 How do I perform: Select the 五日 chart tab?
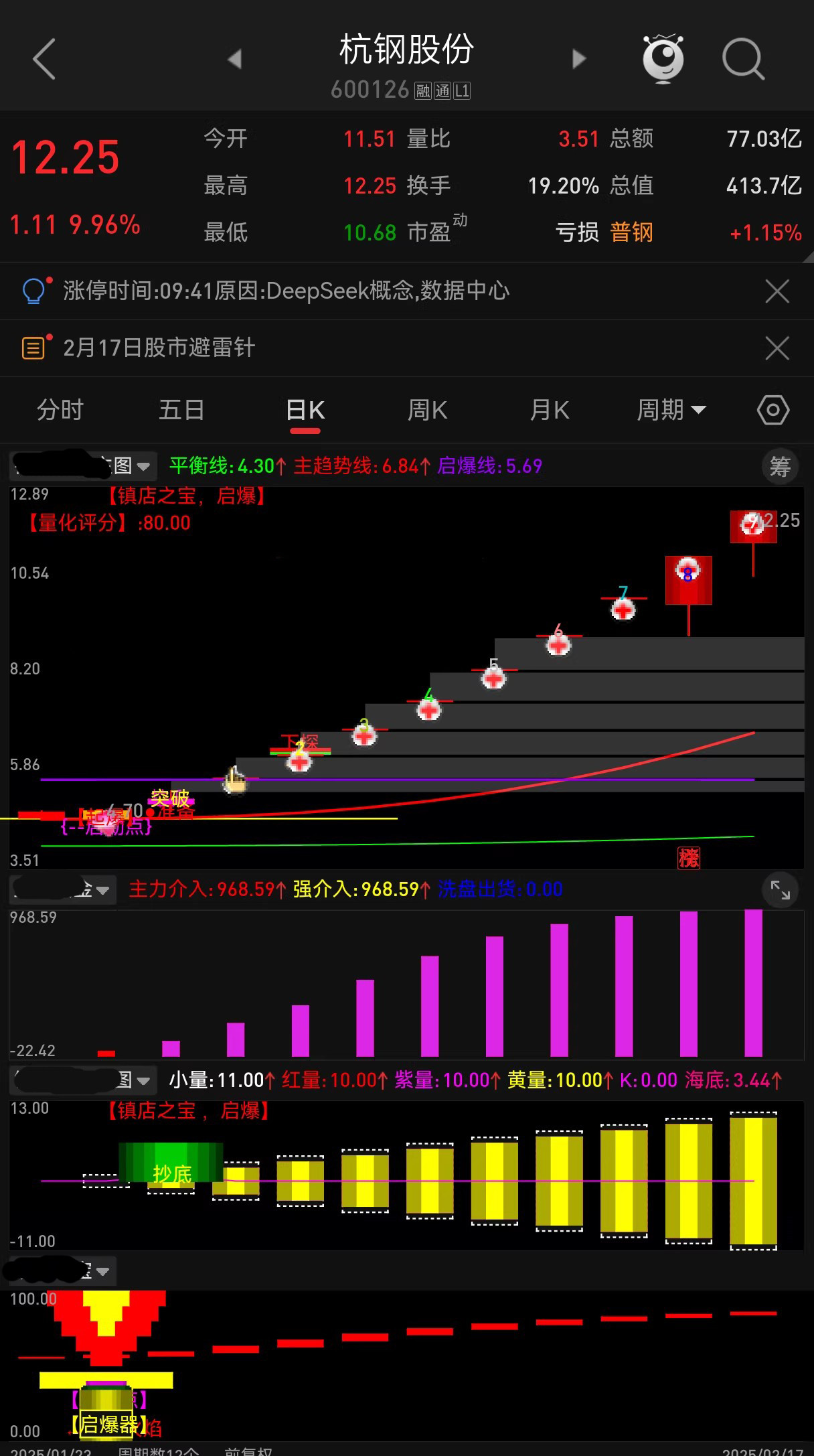[181, 410]
